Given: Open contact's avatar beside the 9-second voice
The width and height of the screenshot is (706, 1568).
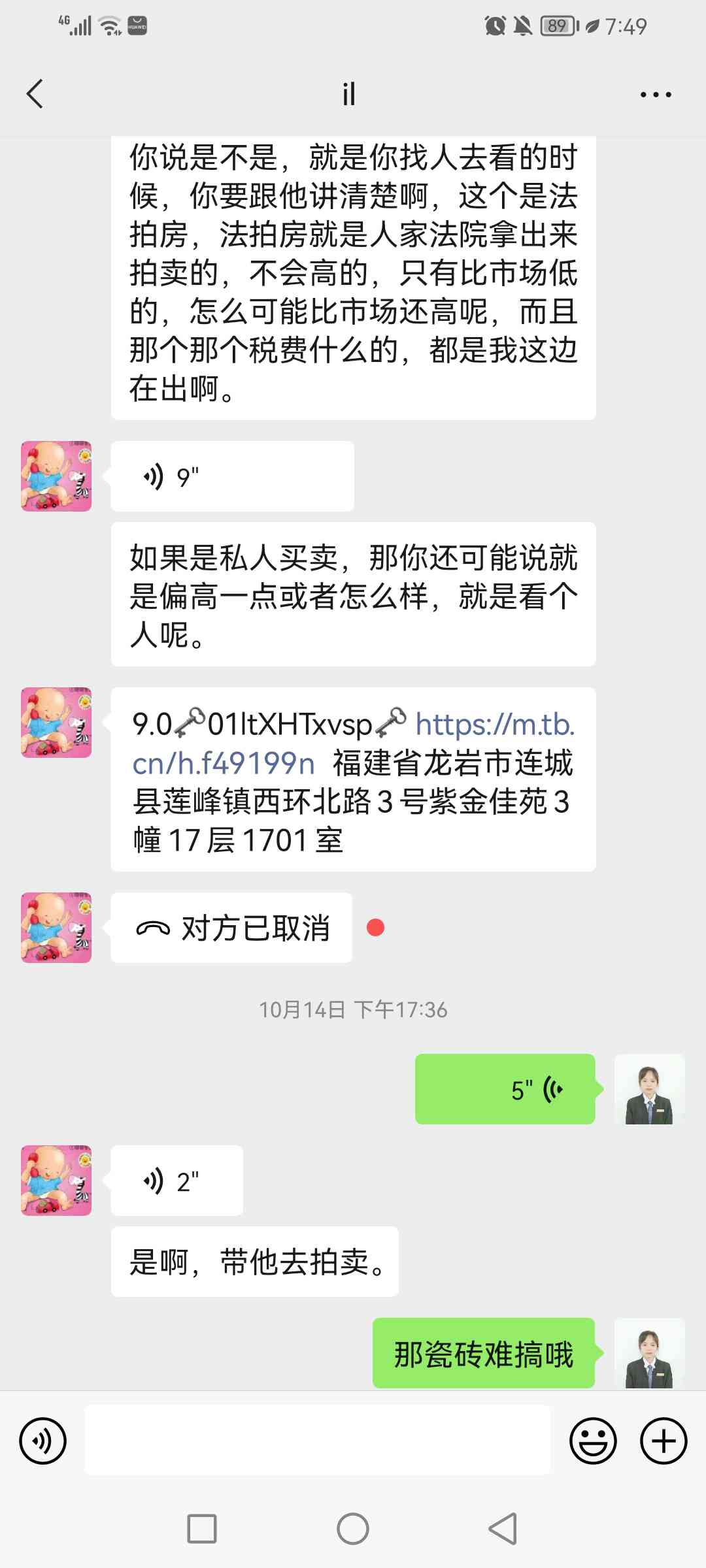Looking at the screenshot, I should tap(56, 476).
